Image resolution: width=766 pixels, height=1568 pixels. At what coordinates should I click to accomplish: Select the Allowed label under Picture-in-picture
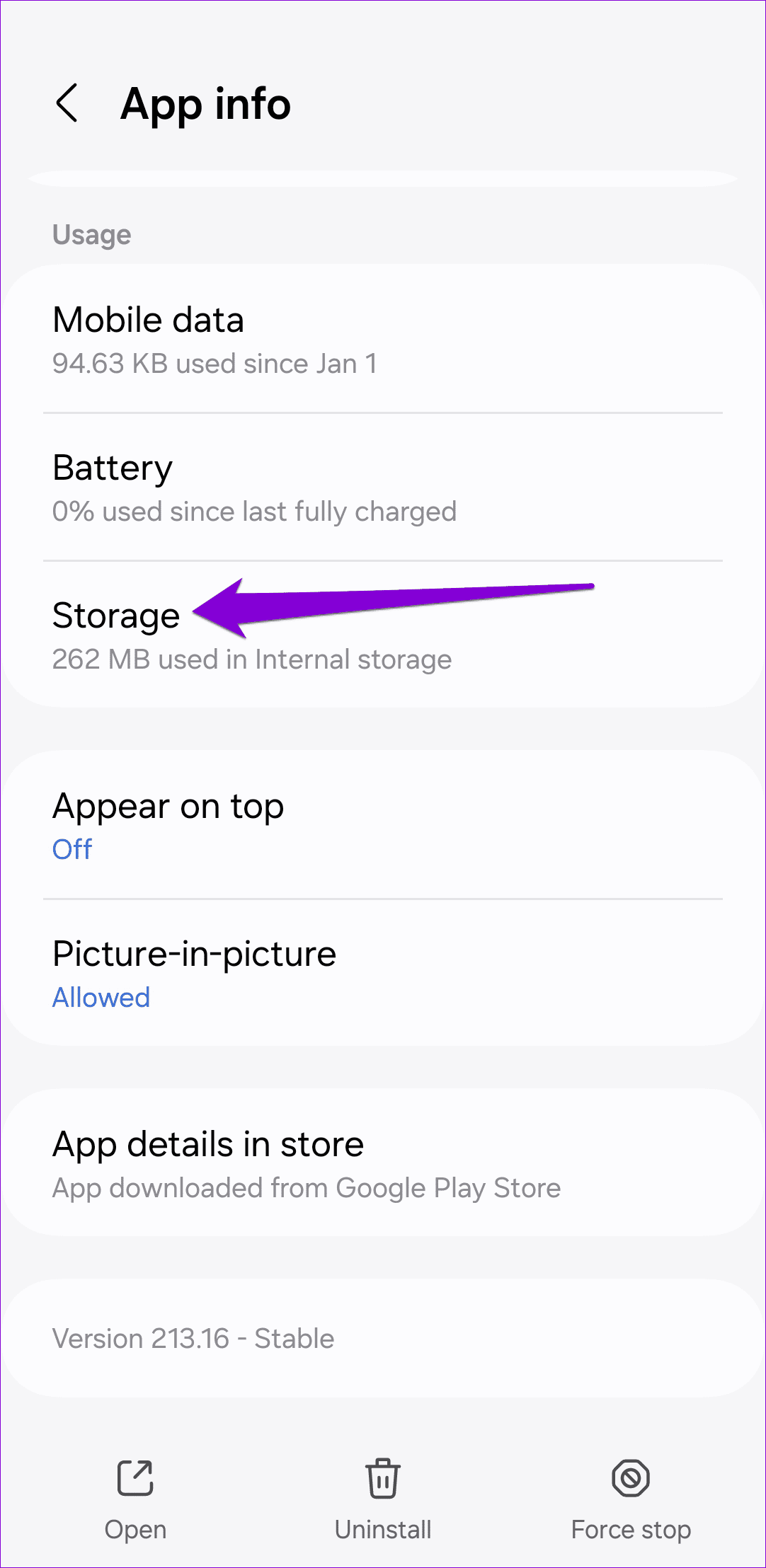coord(101,998)
